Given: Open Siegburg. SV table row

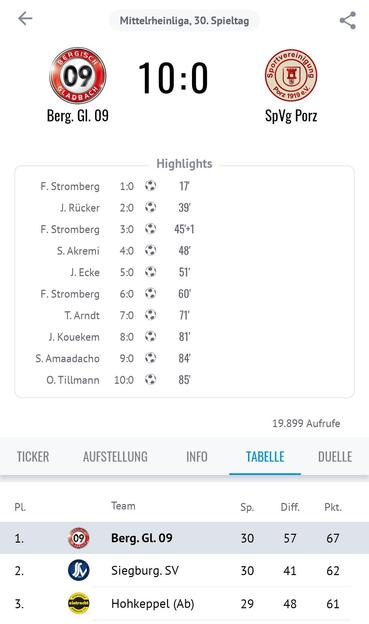Looking at the screenshot, I should coord(184,570).
